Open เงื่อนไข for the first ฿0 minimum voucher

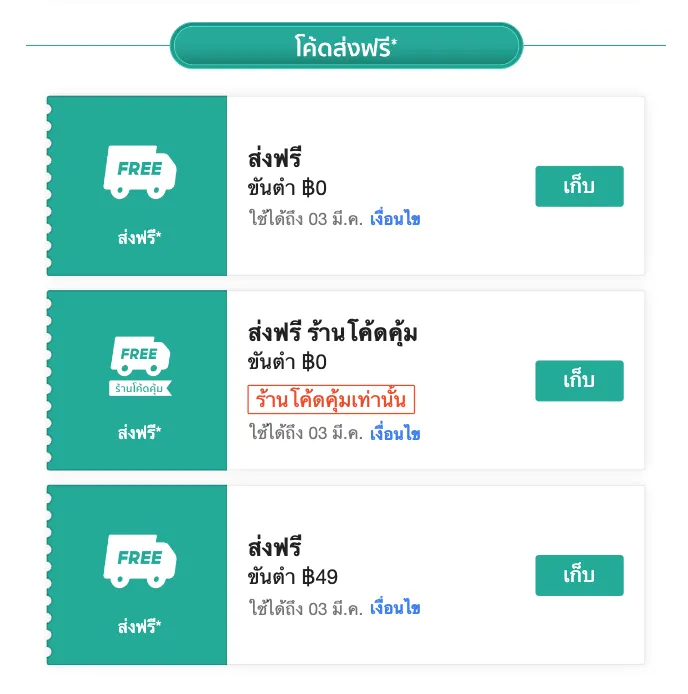(x=395, y=219)
